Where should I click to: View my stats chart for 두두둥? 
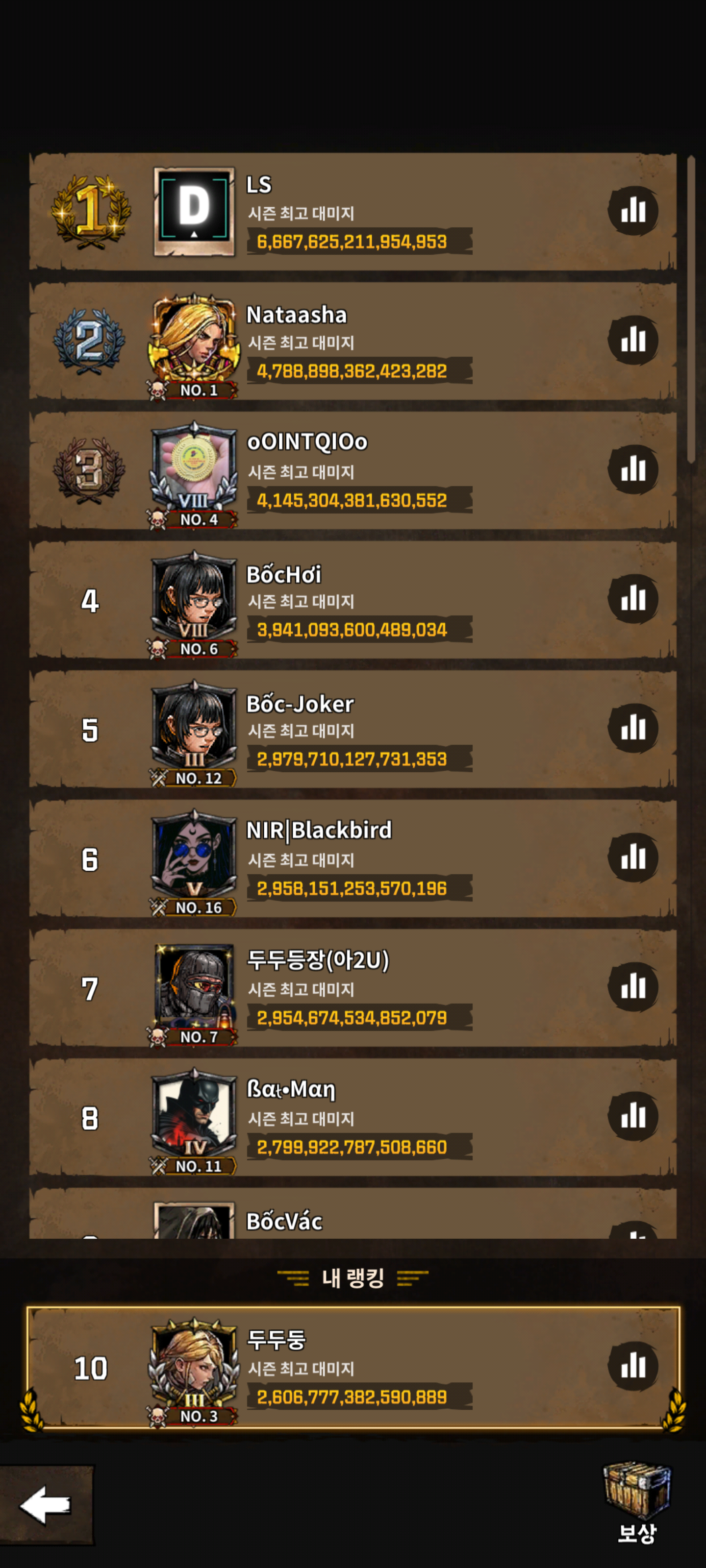click(x=633, y=1366)
